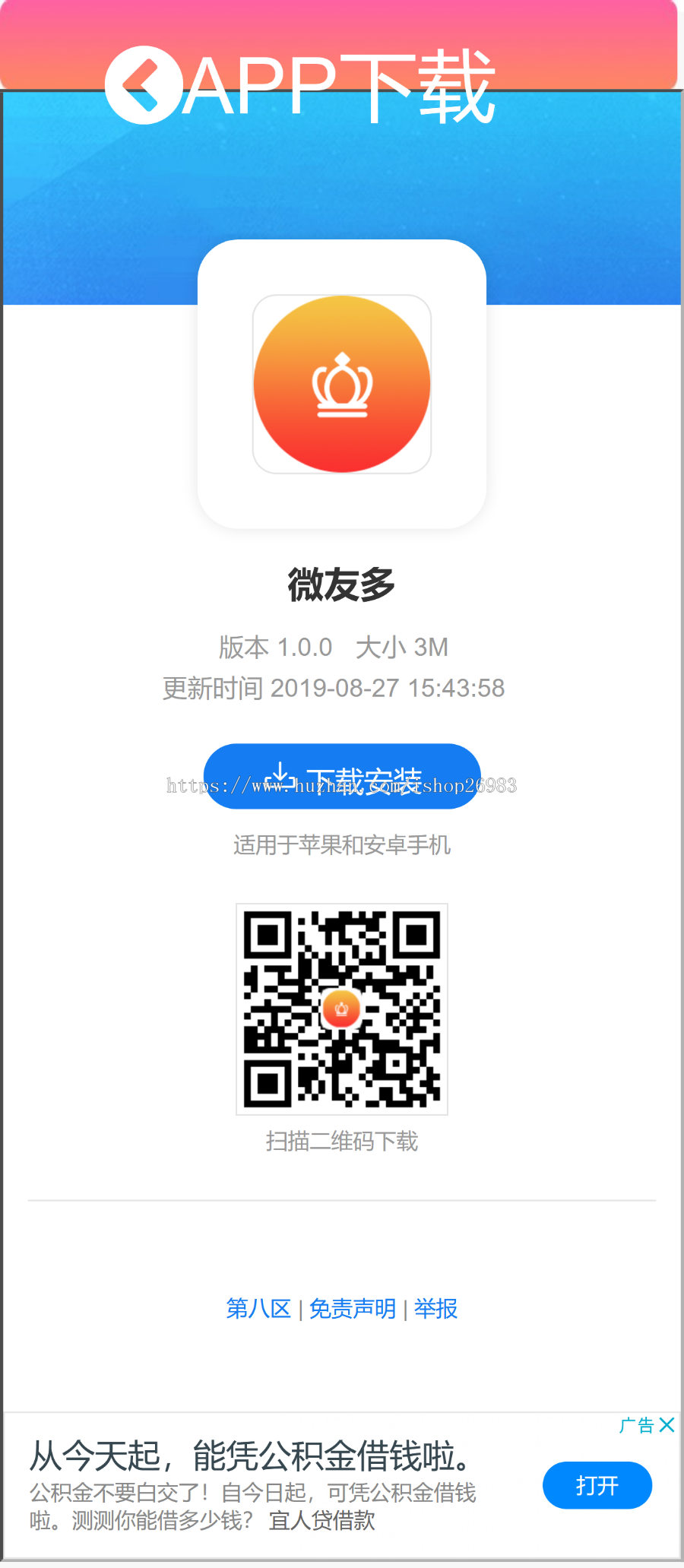Click the download arrow icon inside the blue button

282,777
